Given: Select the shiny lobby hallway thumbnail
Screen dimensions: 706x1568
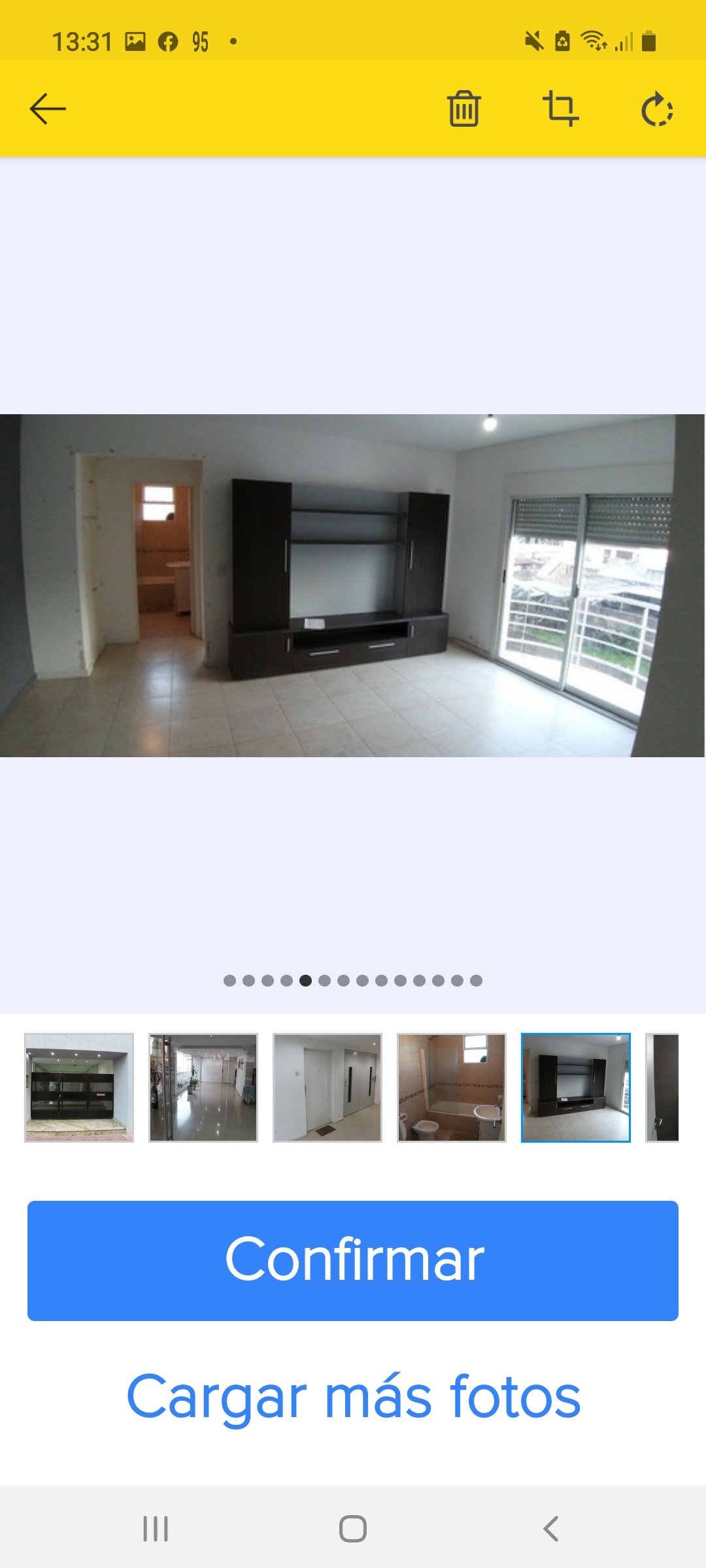Looking at the screenshot, I should tap(203, 1088).
